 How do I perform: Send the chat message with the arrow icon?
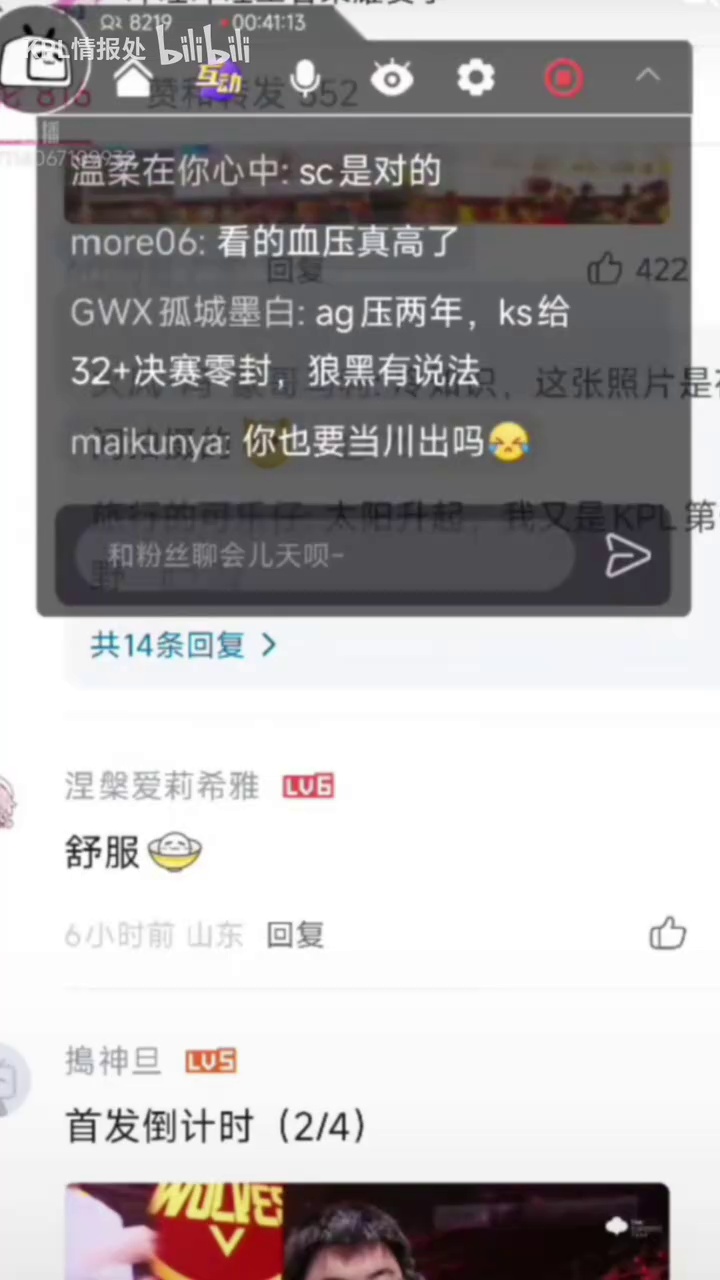pyautogui.click(x=628, y=556)
